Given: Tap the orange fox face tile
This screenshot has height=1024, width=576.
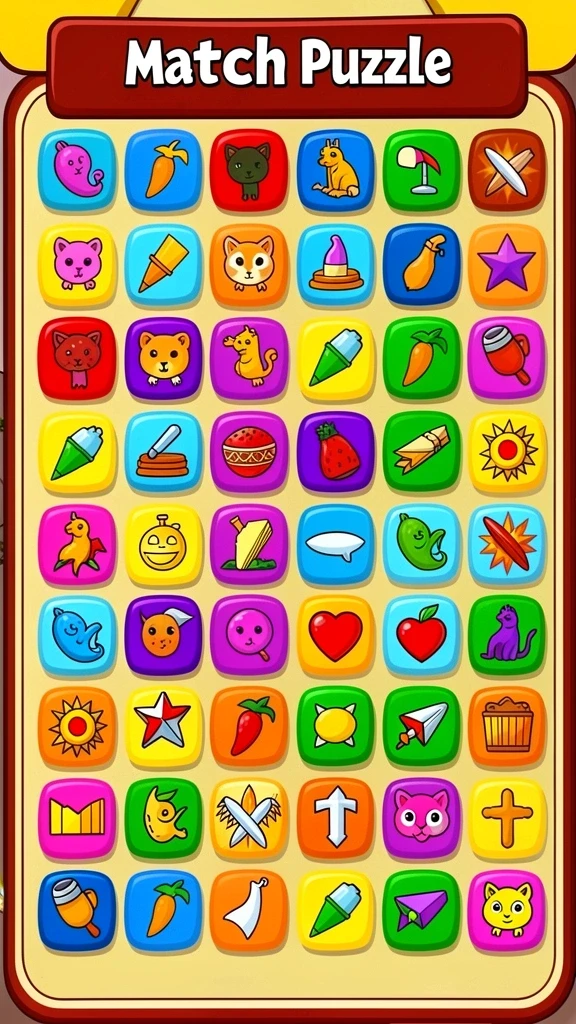Looking at the screenshot, I should tap(249, 264).
